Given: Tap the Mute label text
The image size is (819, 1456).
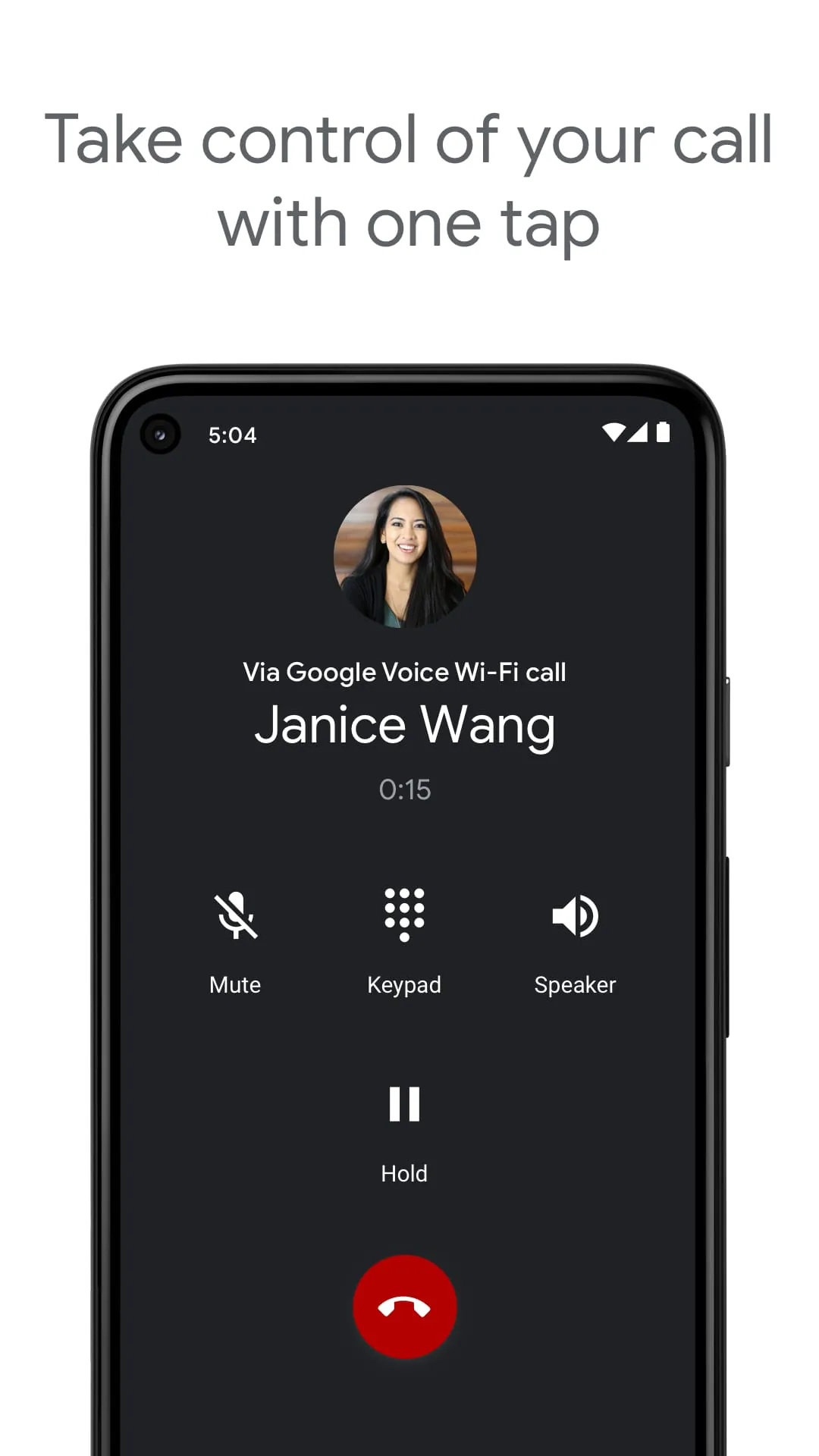Looking at the screenshot, I should [234, 984].
